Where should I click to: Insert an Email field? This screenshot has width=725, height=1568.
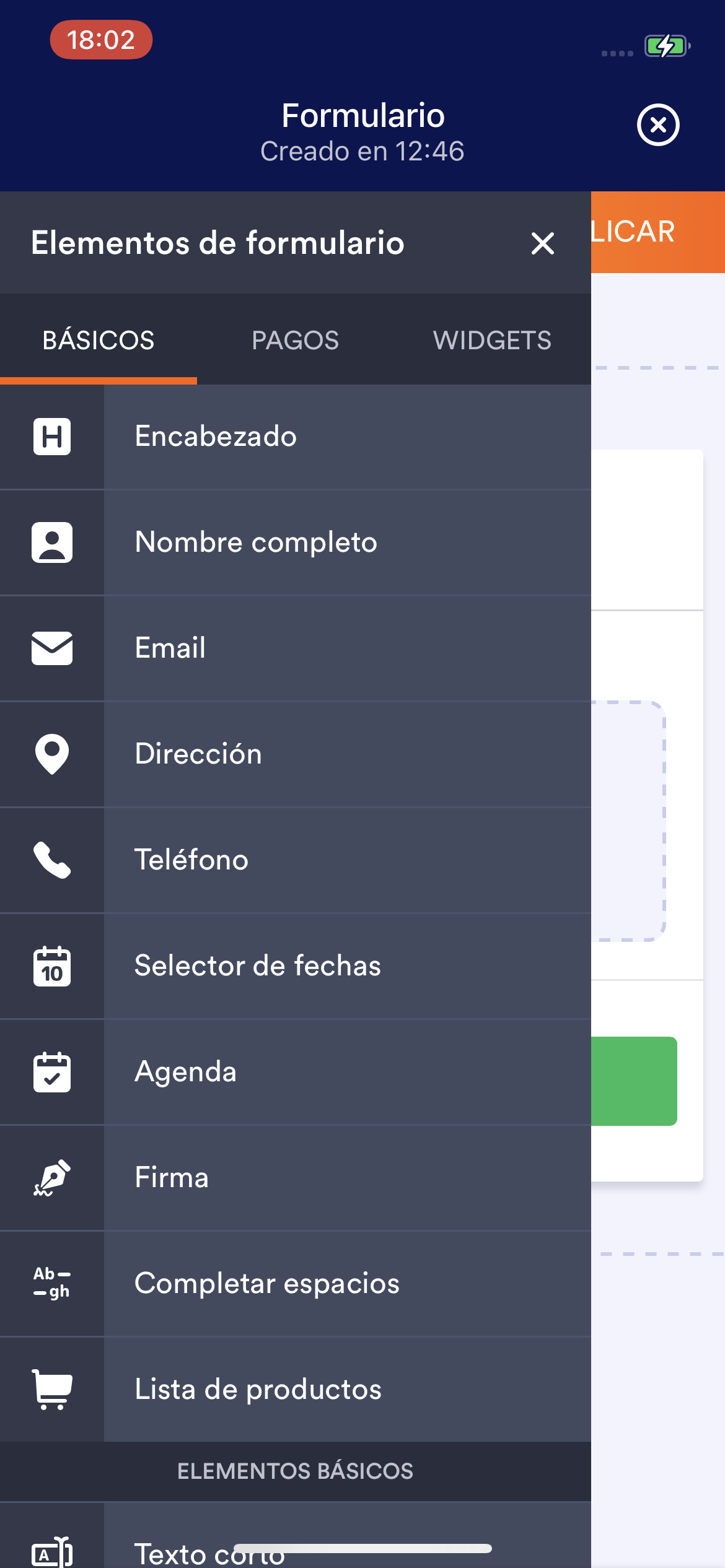295,648
